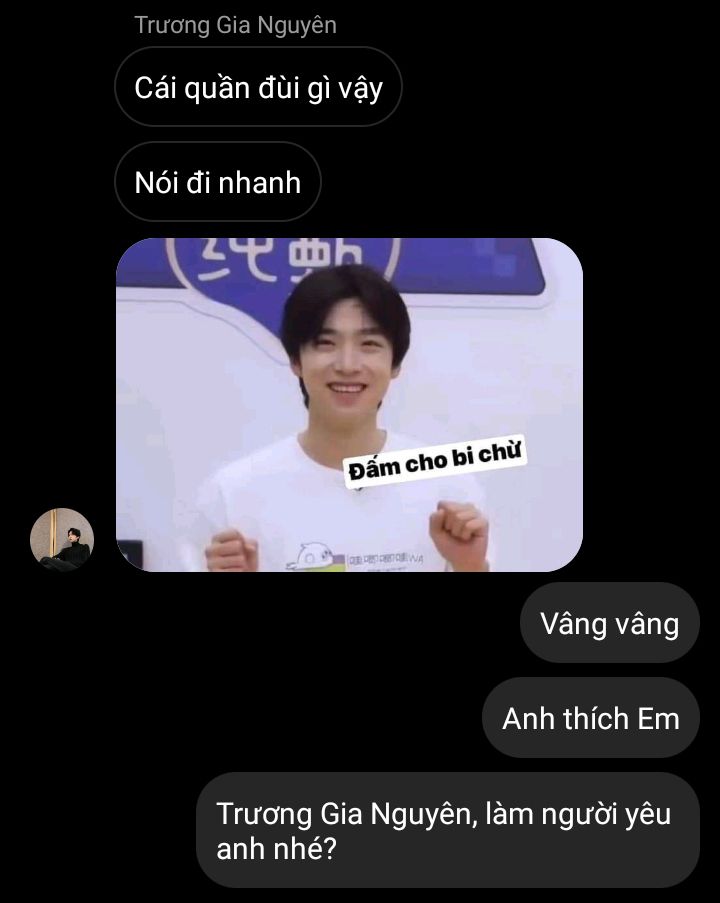Open Trương Gia Nguyên's profile avatar
The image size is (720, 903).
pos(62,540)
